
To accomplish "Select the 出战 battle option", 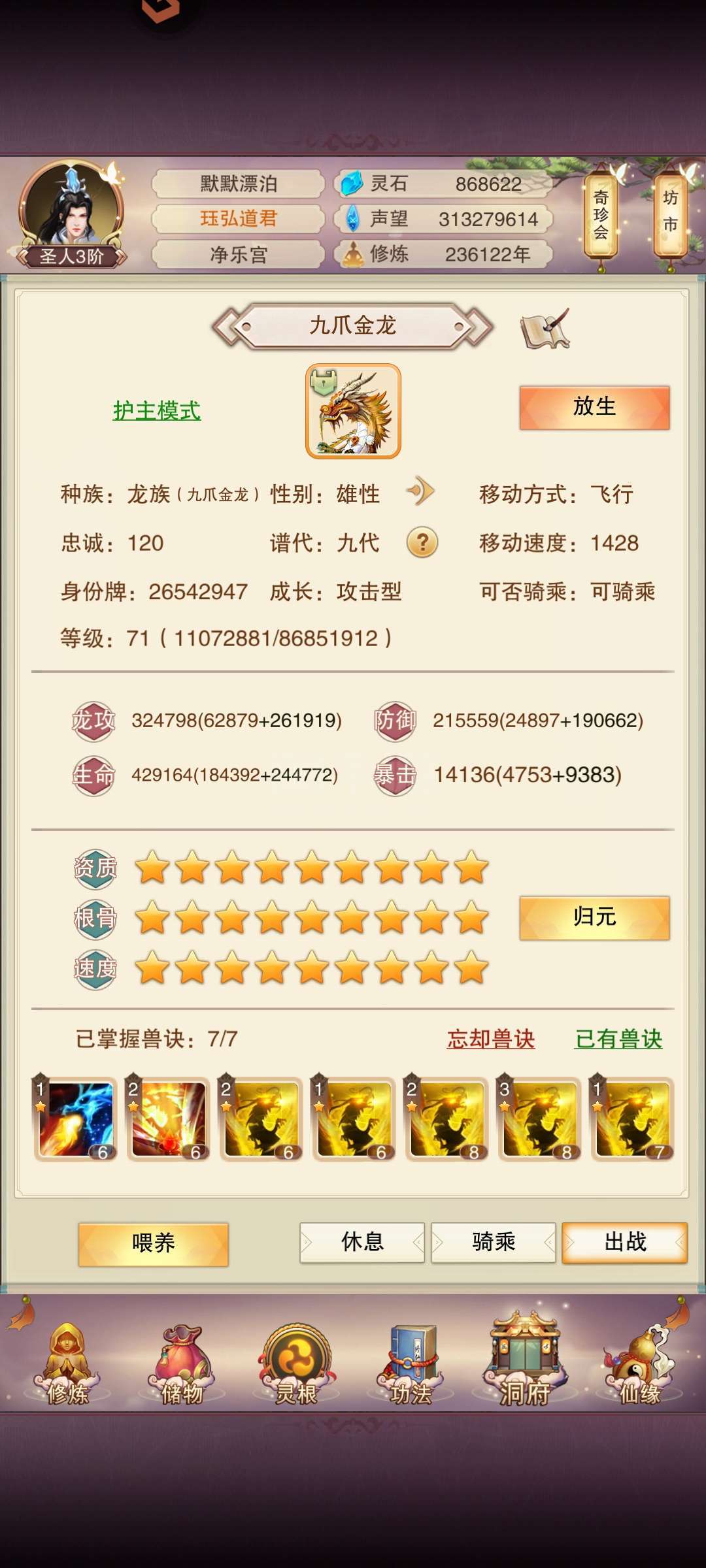I will (x=625, y=1242).
